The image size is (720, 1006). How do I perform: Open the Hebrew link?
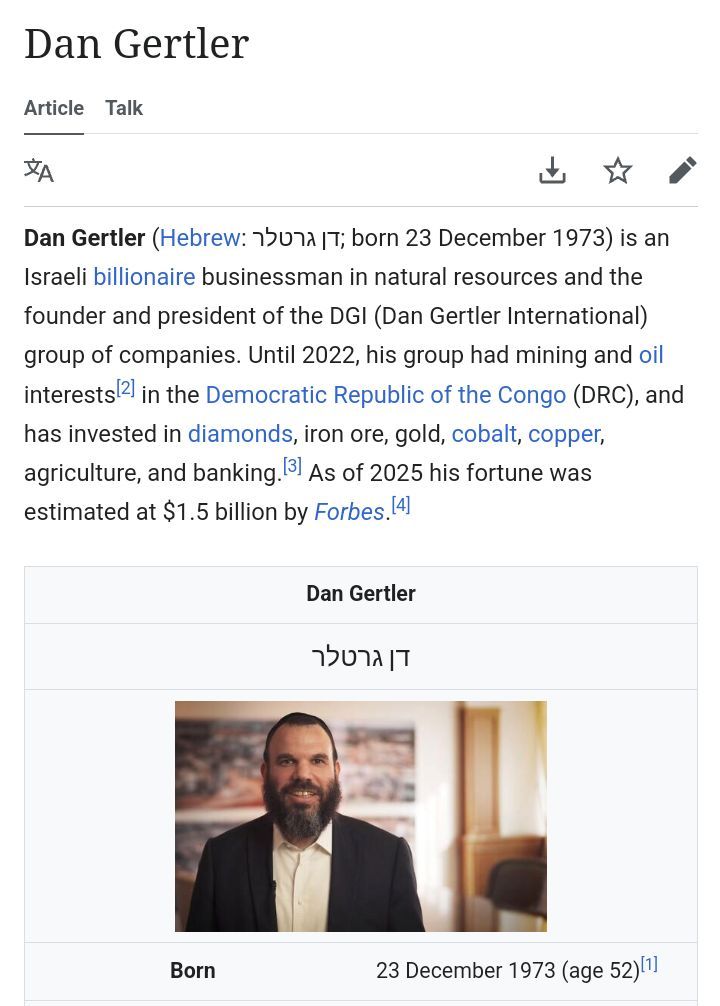click(x=200, y=238)
